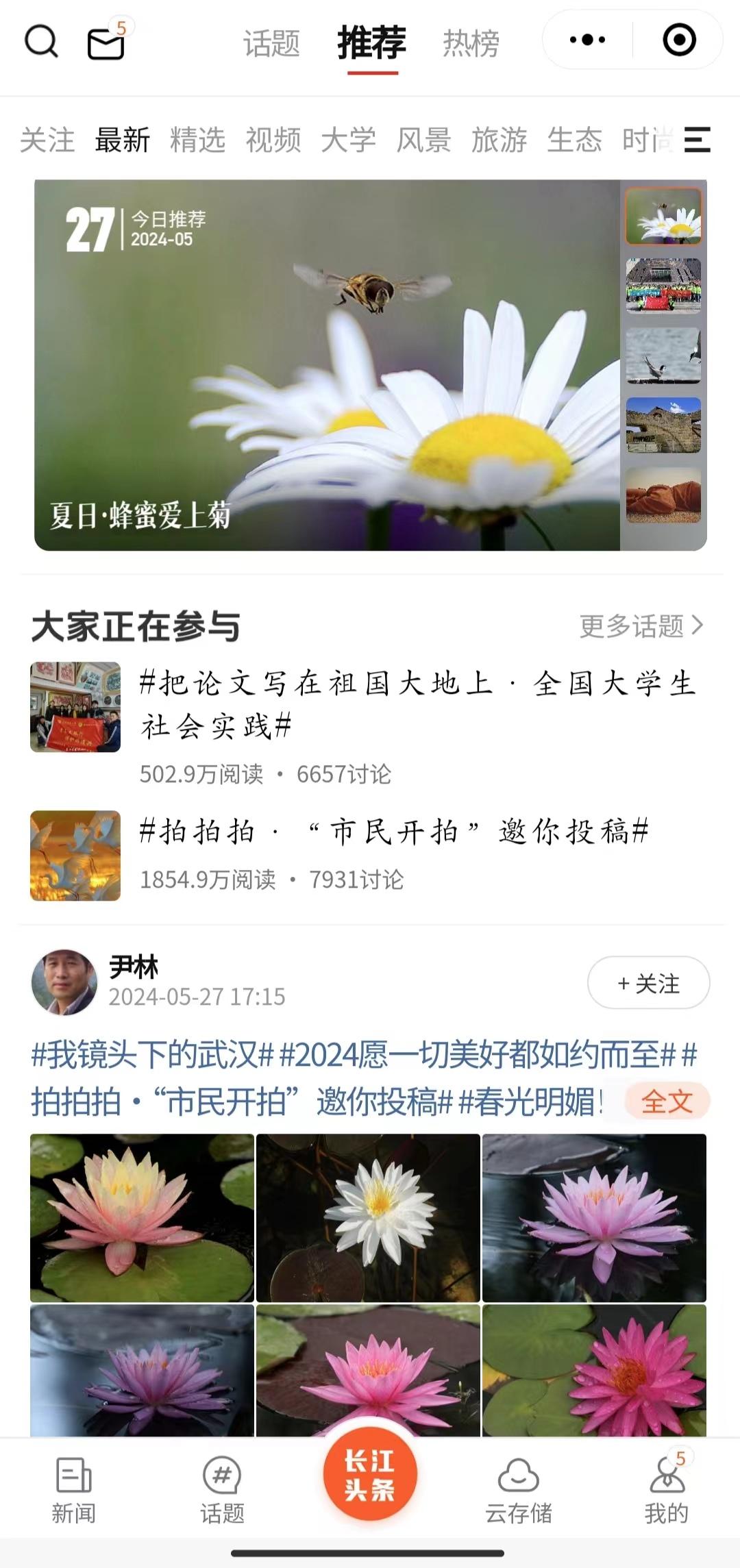Open 更多话题 link

(641, 625)
